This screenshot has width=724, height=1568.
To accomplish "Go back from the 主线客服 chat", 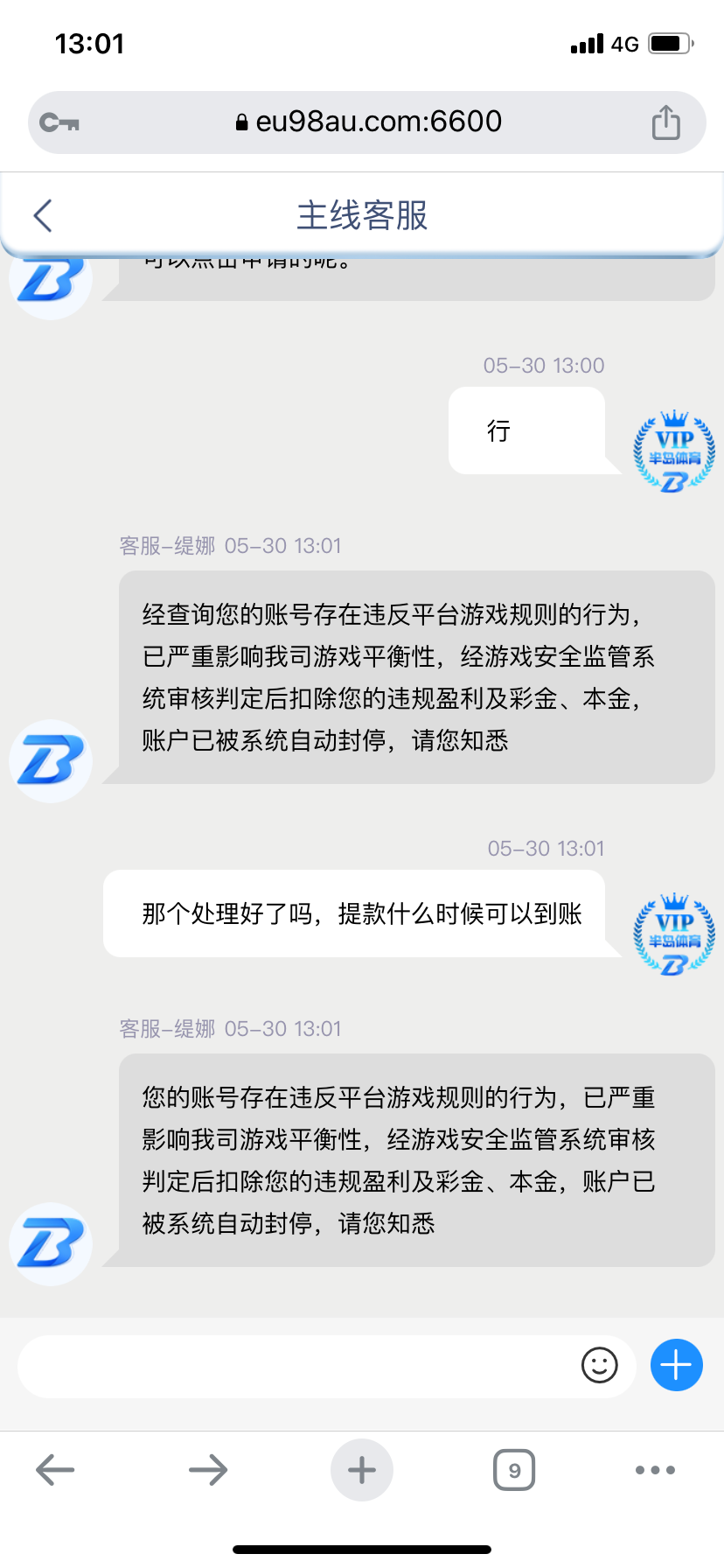I will (43, 215).
